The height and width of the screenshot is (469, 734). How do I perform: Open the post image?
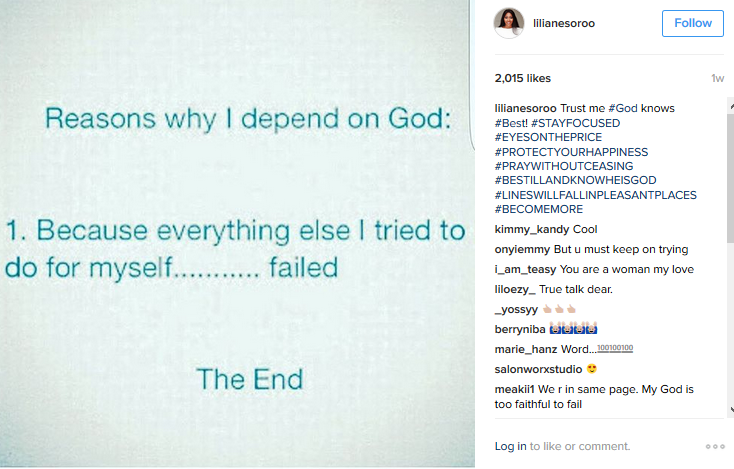(236, 234)
